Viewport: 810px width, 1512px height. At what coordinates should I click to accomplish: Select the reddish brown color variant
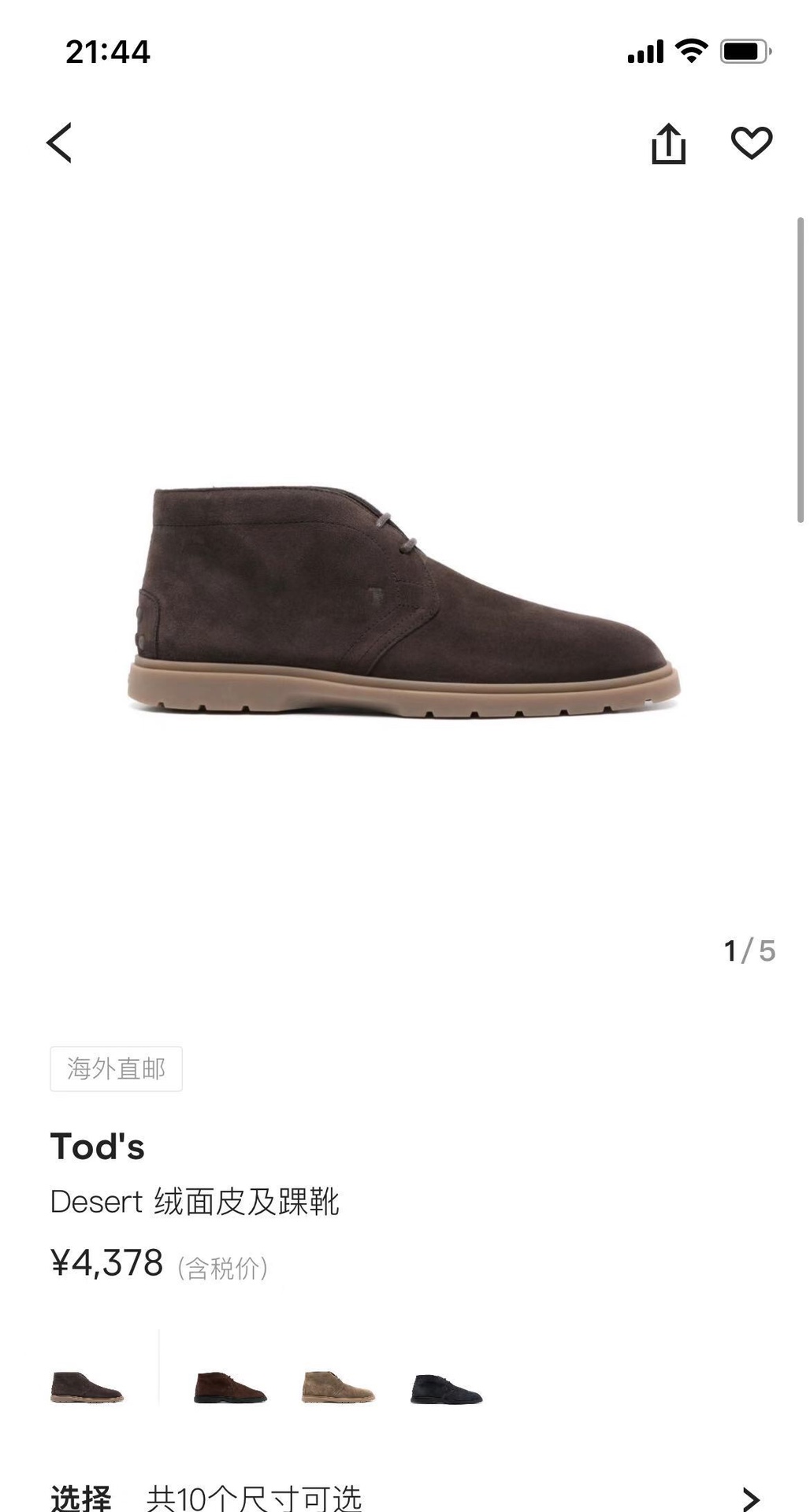coord(229,1387)
